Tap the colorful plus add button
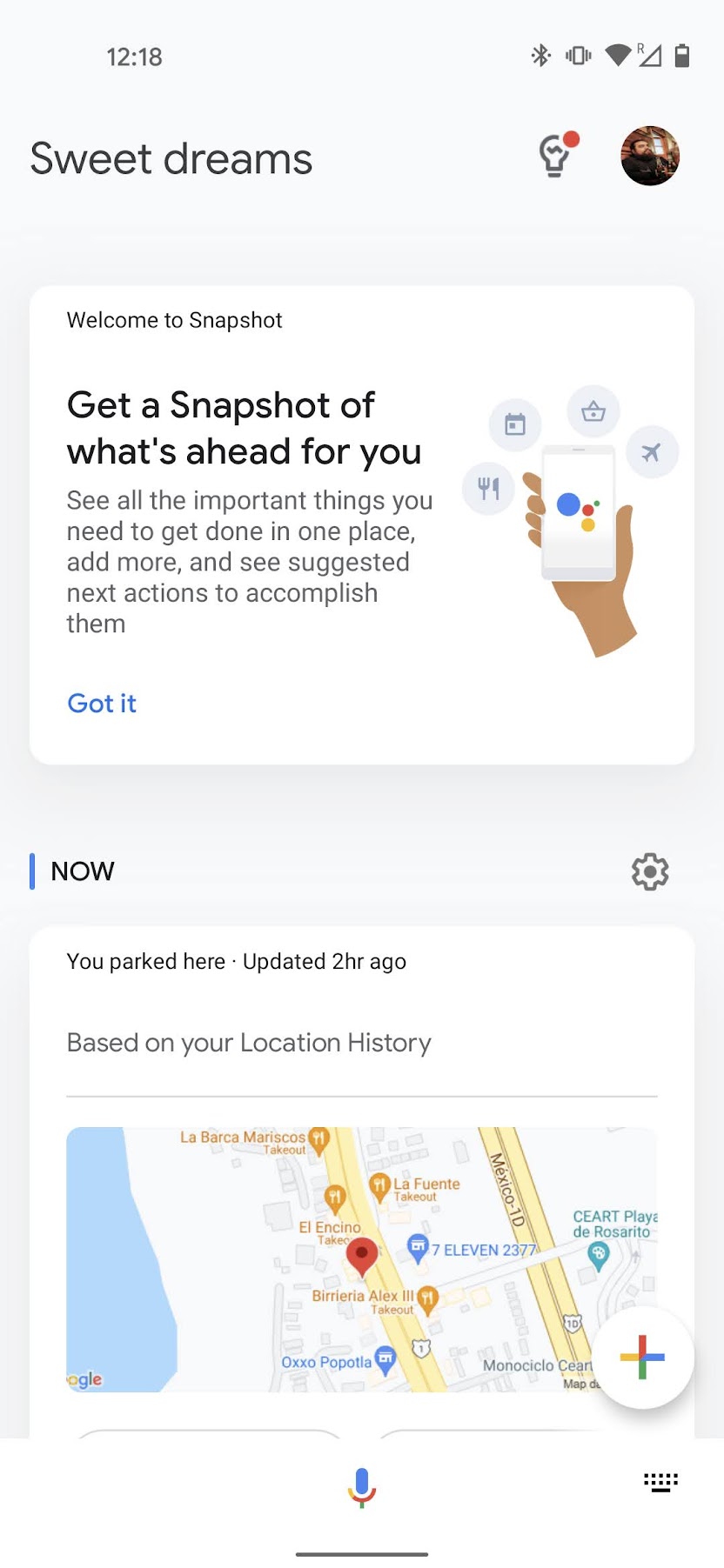The width and height of the screenshot is (724, 1568). tap(642, 1357)
